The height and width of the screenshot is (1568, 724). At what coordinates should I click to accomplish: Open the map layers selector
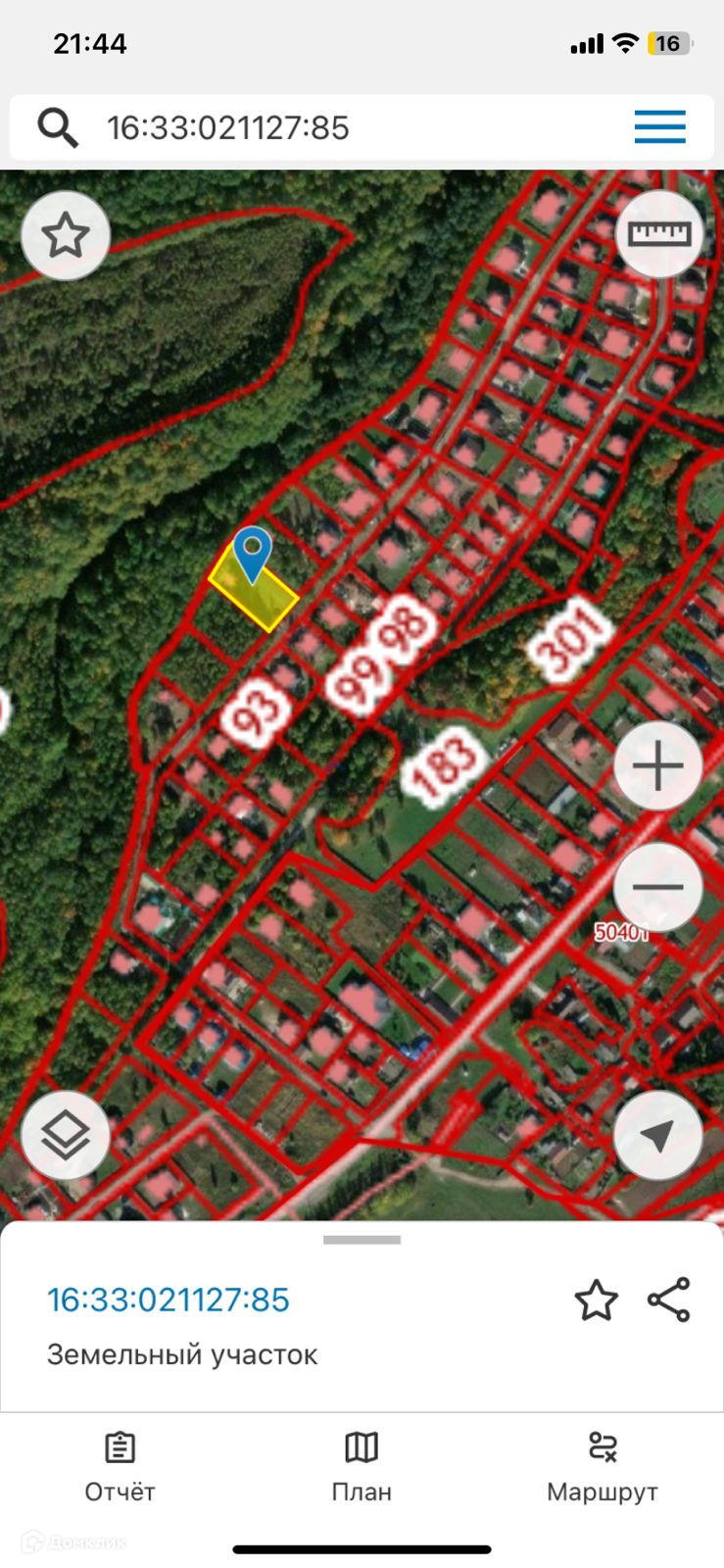[x=66, y=1135]
